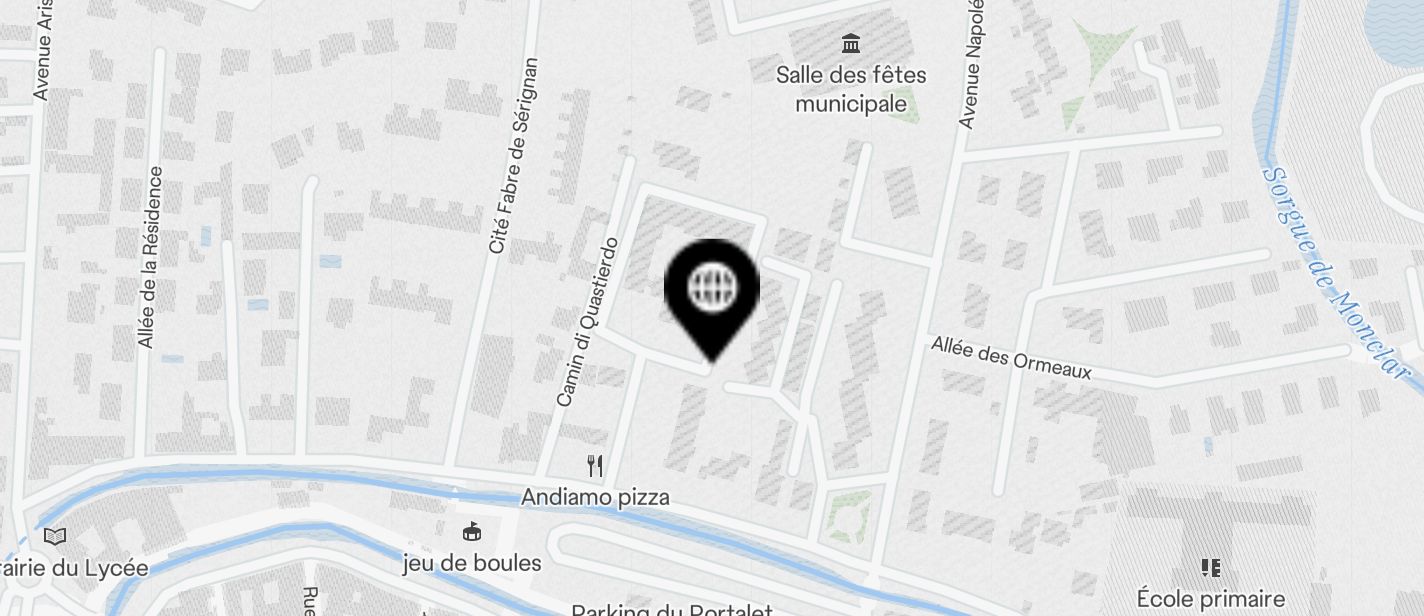This screenshot has width=1424, height=616.
Task: Select the Salle des fêtes municipale marker
Action: coord(851,43)
